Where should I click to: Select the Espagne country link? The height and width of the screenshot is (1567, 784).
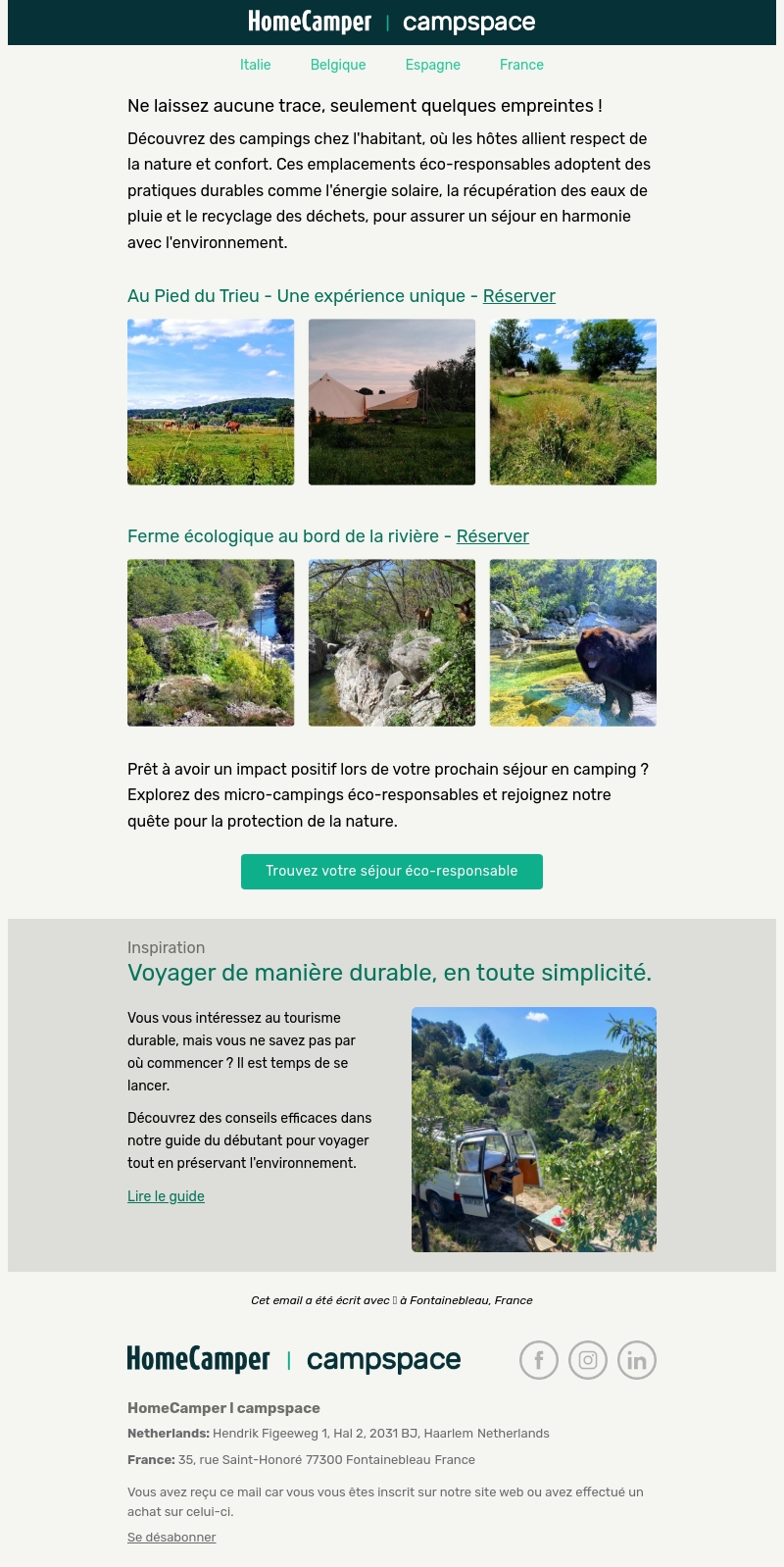point(432,65)
